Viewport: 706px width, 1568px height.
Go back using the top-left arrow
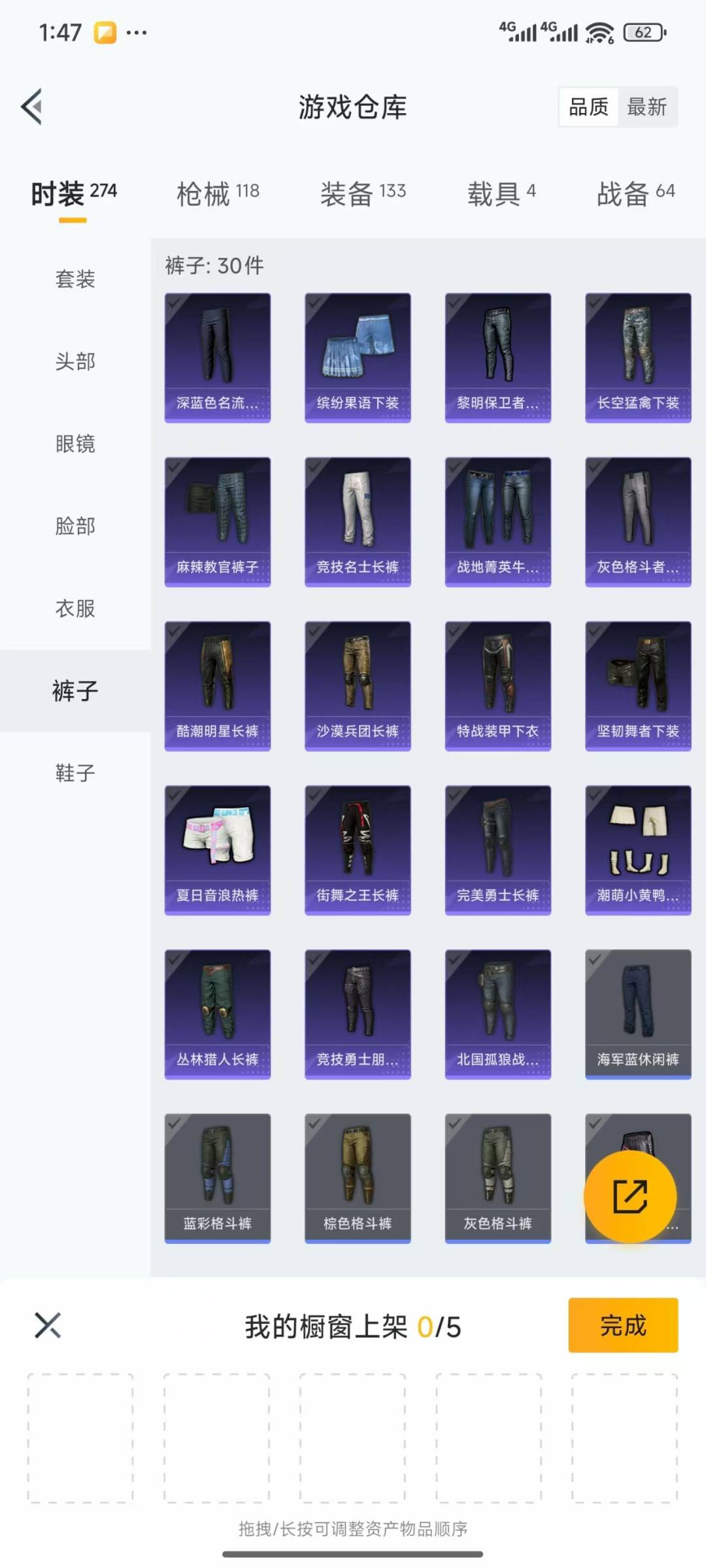[33, 106]
